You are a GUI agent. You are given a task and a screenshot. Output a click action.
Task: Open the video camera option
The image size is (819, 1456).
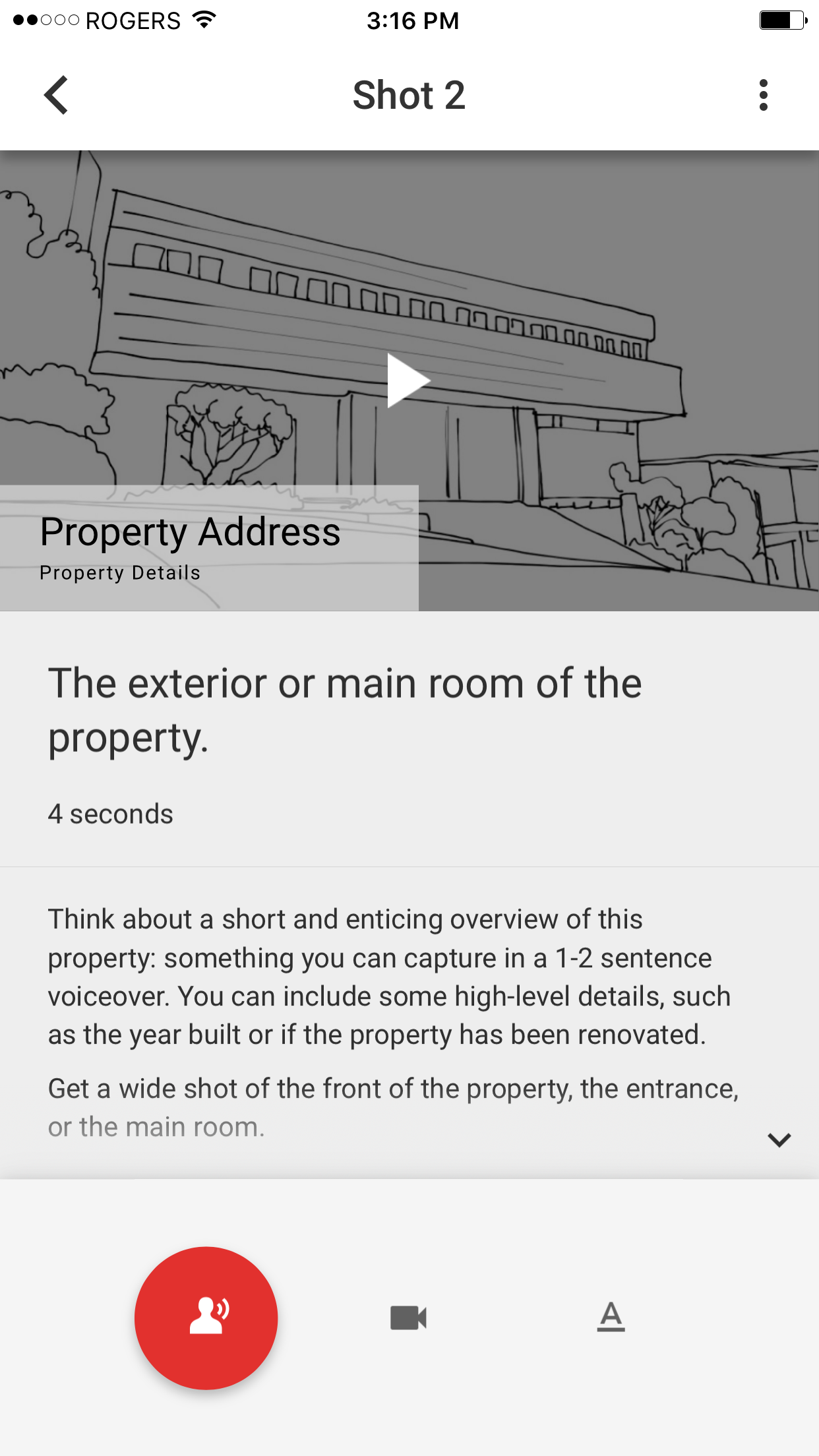[x=408, y=1318]
